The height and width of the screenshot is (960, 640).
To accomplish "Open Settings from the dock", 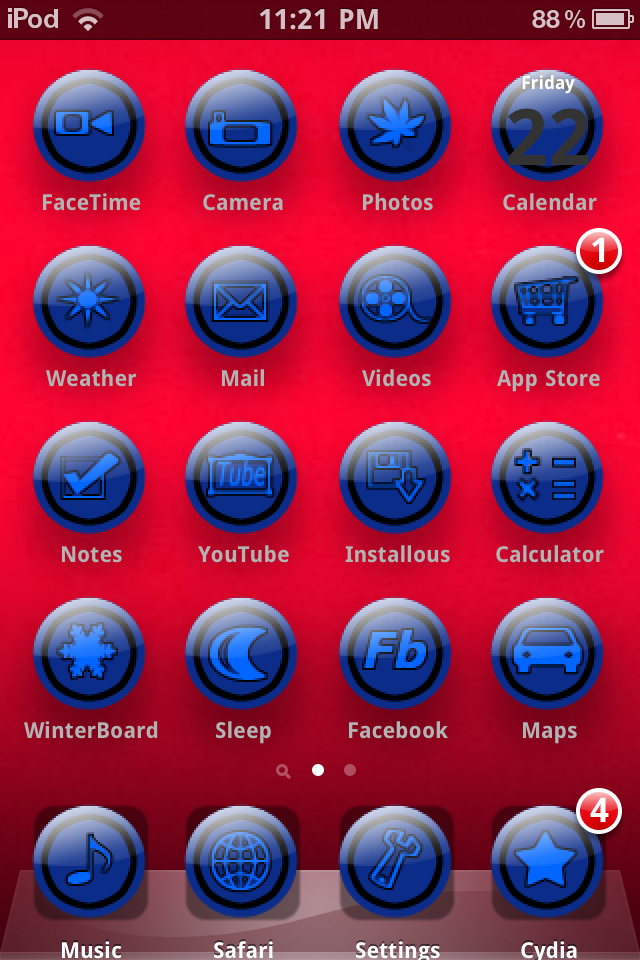I will click(x=396, y=863).
